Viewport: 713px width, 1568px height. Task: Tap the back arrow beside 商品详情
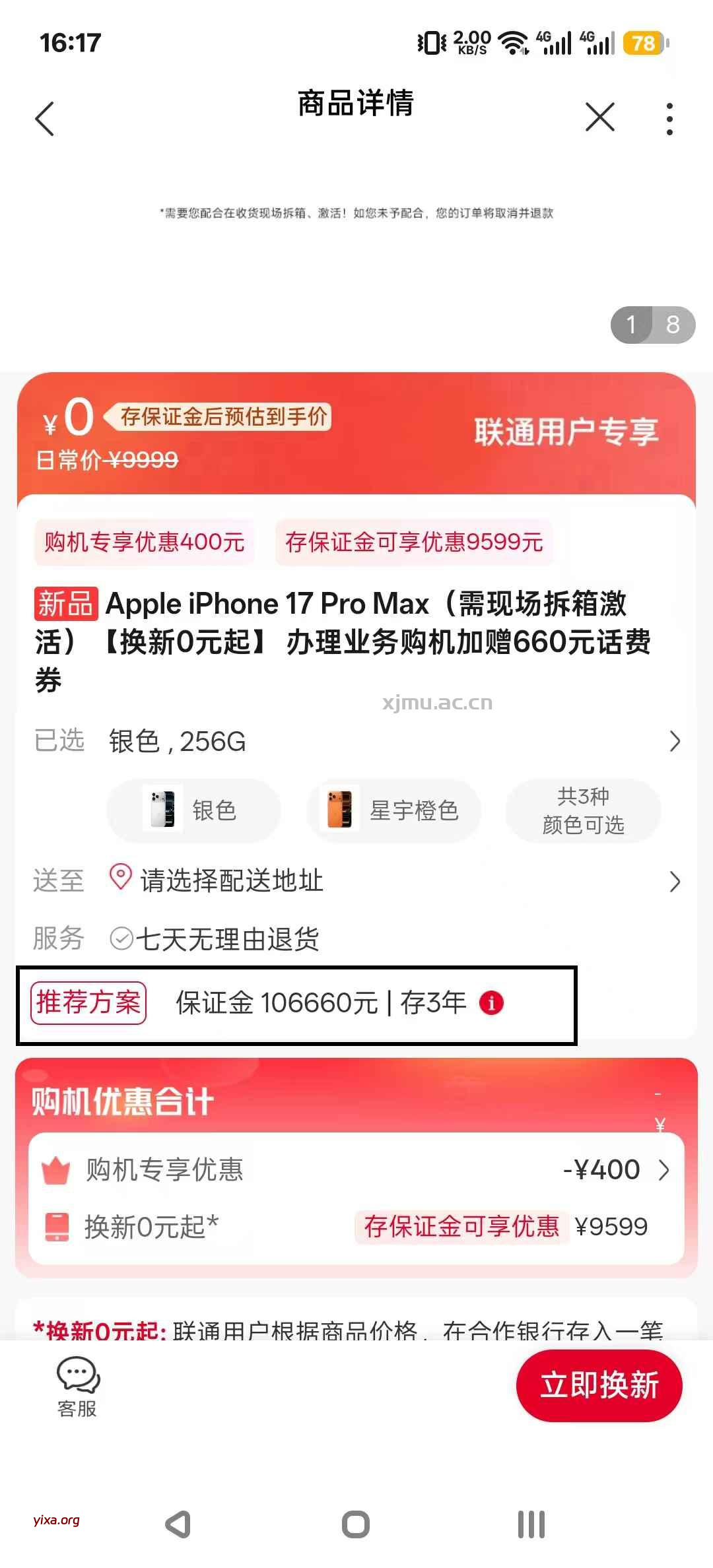(44, 119)
